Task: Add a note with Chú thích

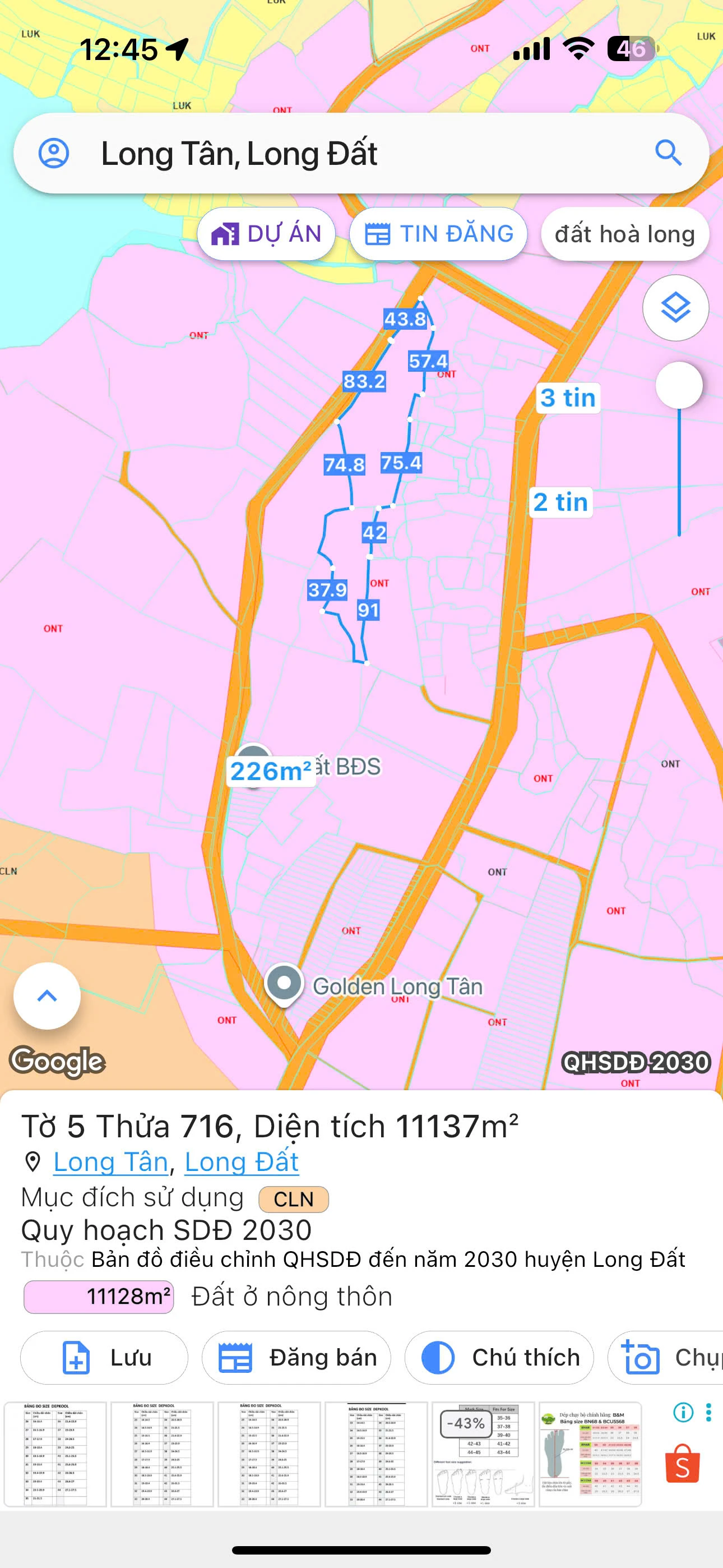Action: pos(499,1358)
